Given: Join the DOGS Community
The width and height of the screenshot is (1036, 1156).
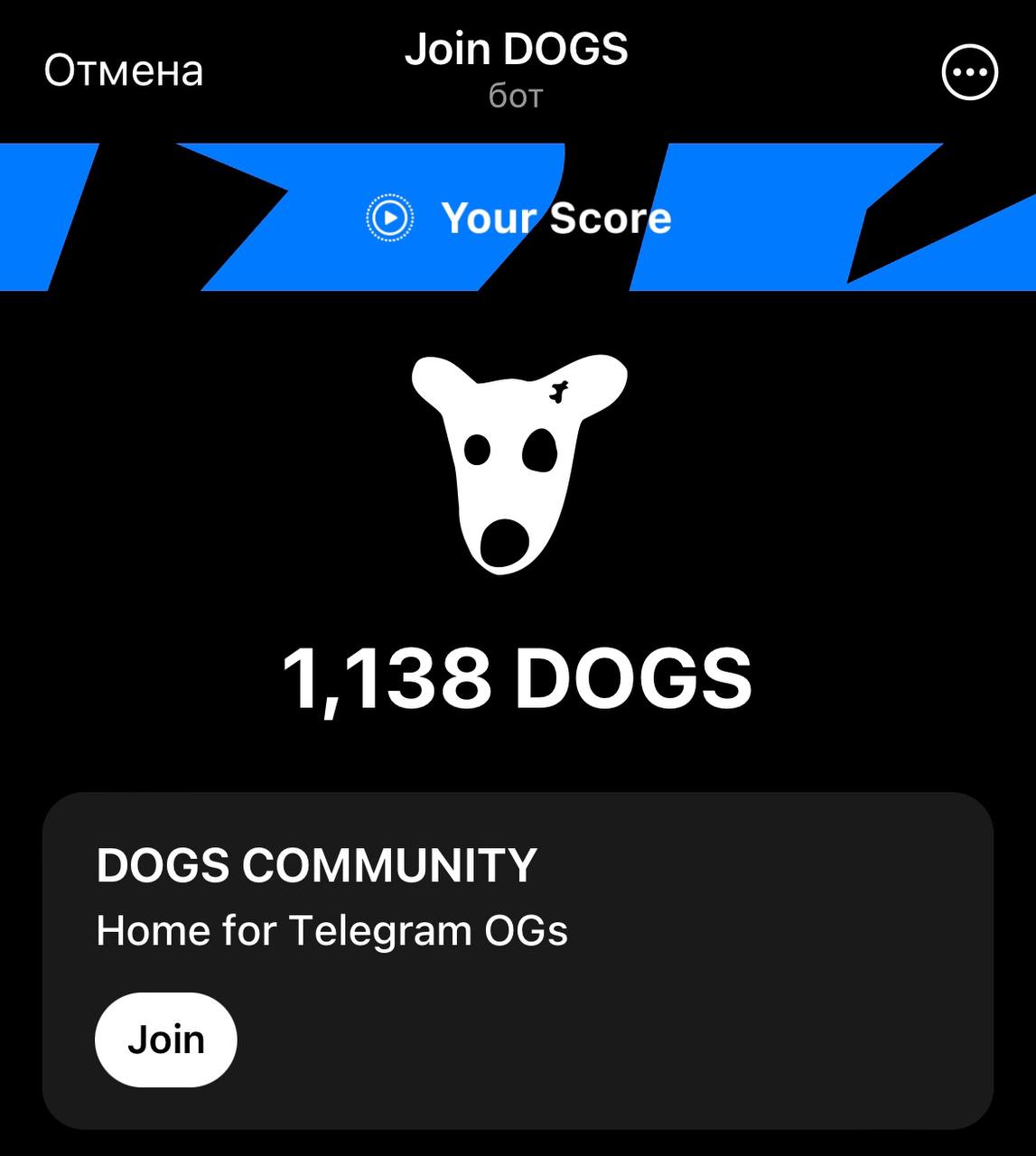Looking at the screenshot, I should (x=166, y=1039).
